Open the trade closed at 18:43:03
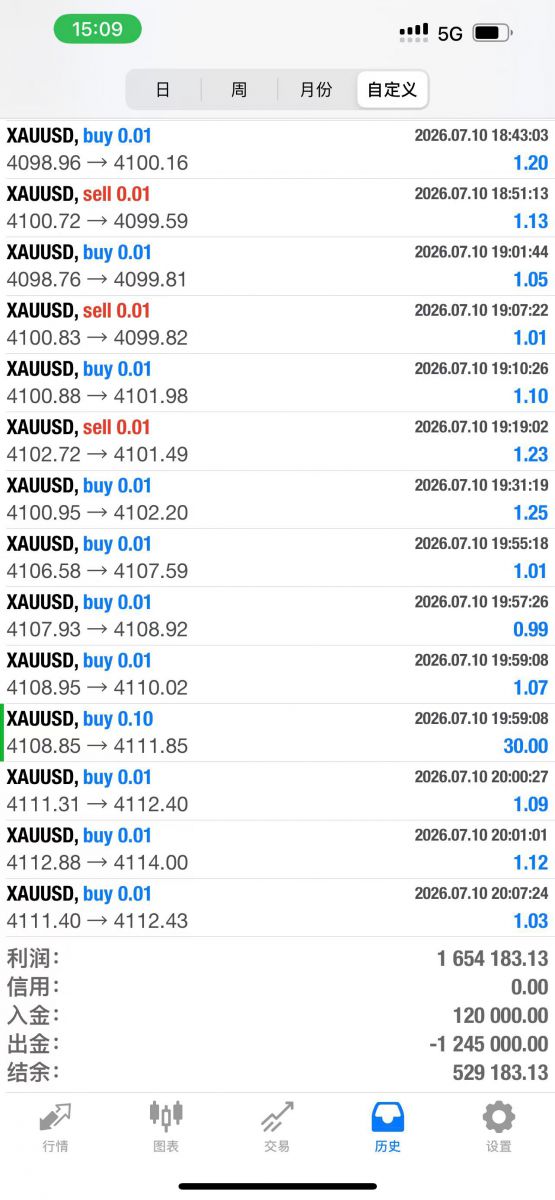 click(277, 149)
